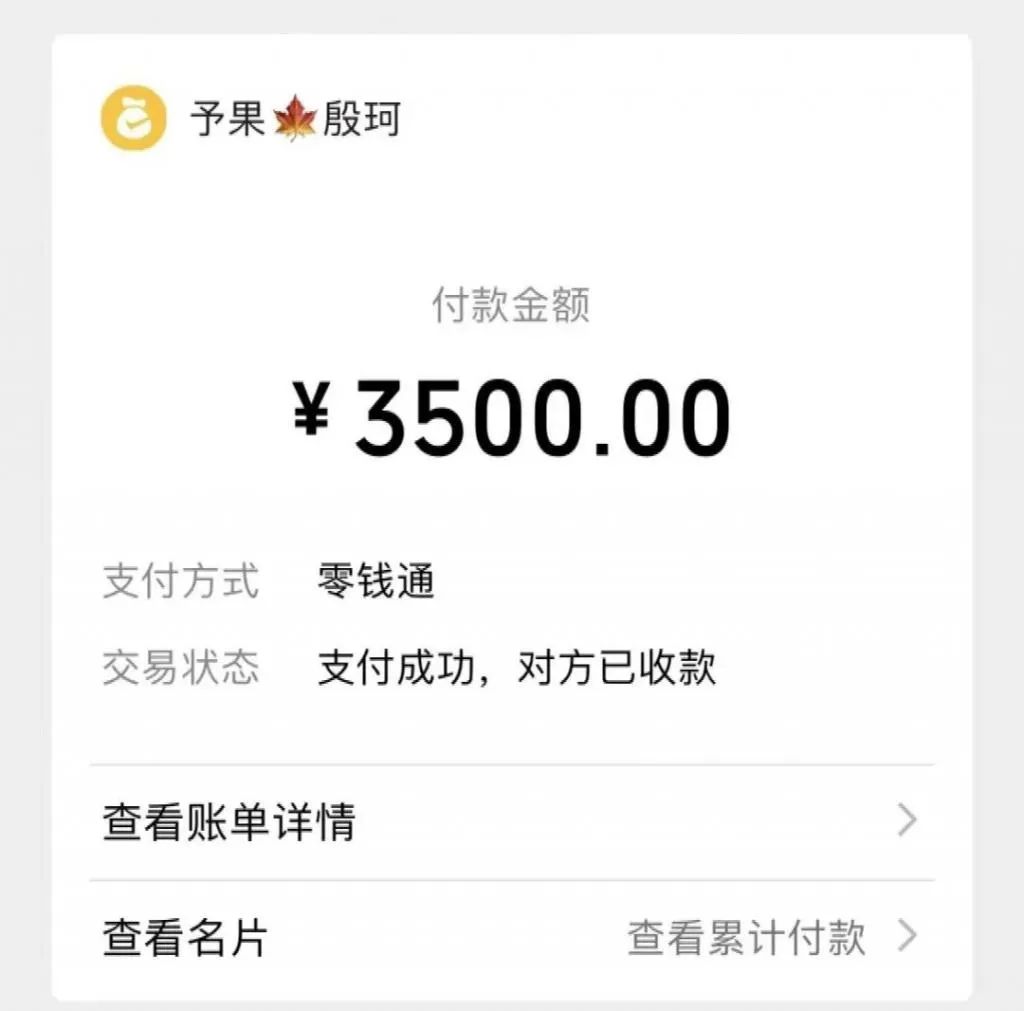Tap 查看累计付款 cumulative payments link
1024x1011 pixels.
[746, 938]
